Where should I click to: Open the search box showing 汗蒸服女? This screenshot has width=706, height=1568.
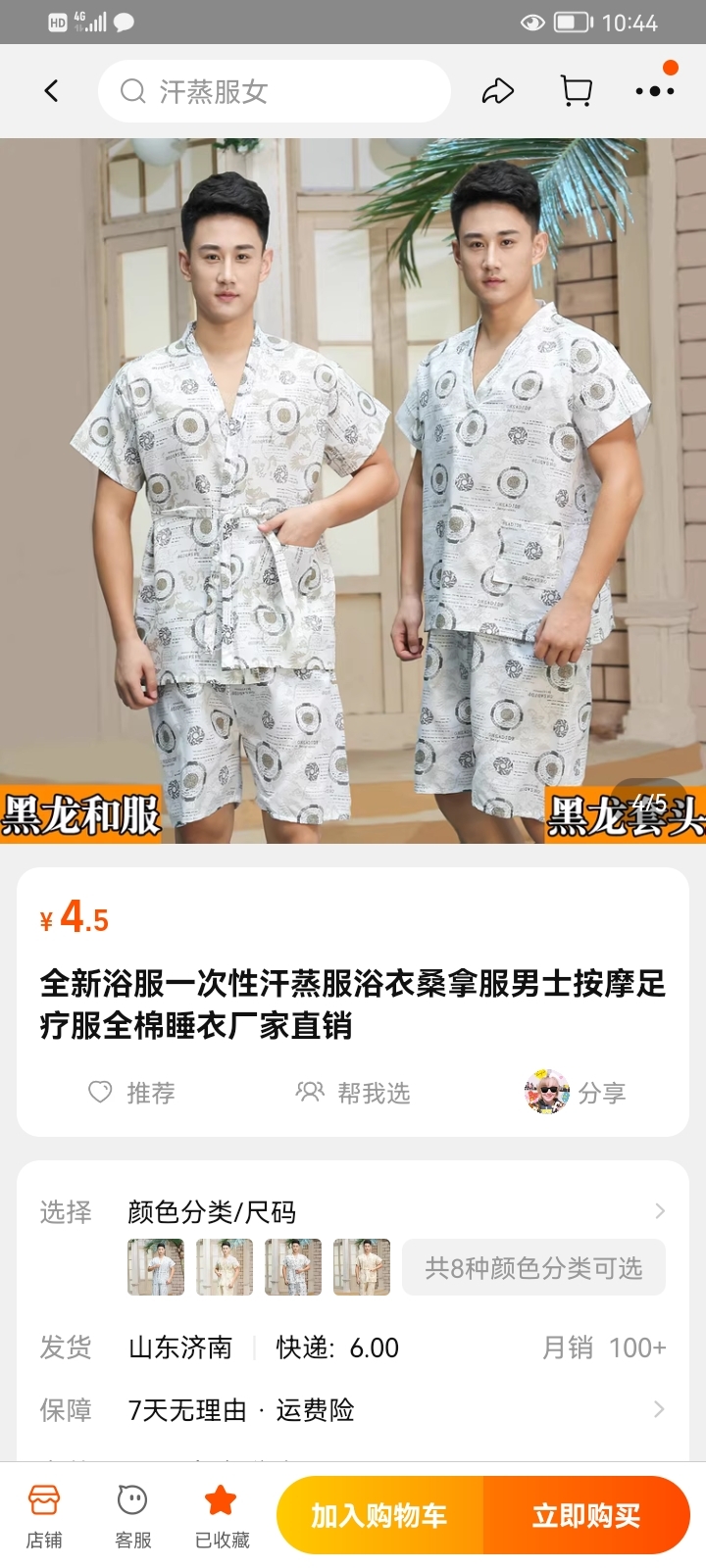click(274, 91)
